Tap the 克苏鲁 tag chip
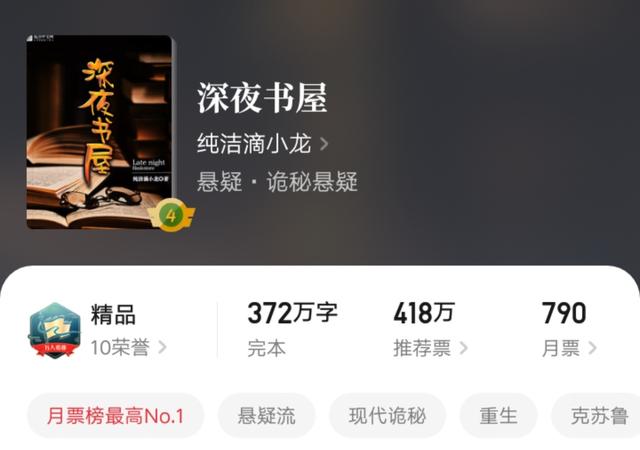 [598, 416]
